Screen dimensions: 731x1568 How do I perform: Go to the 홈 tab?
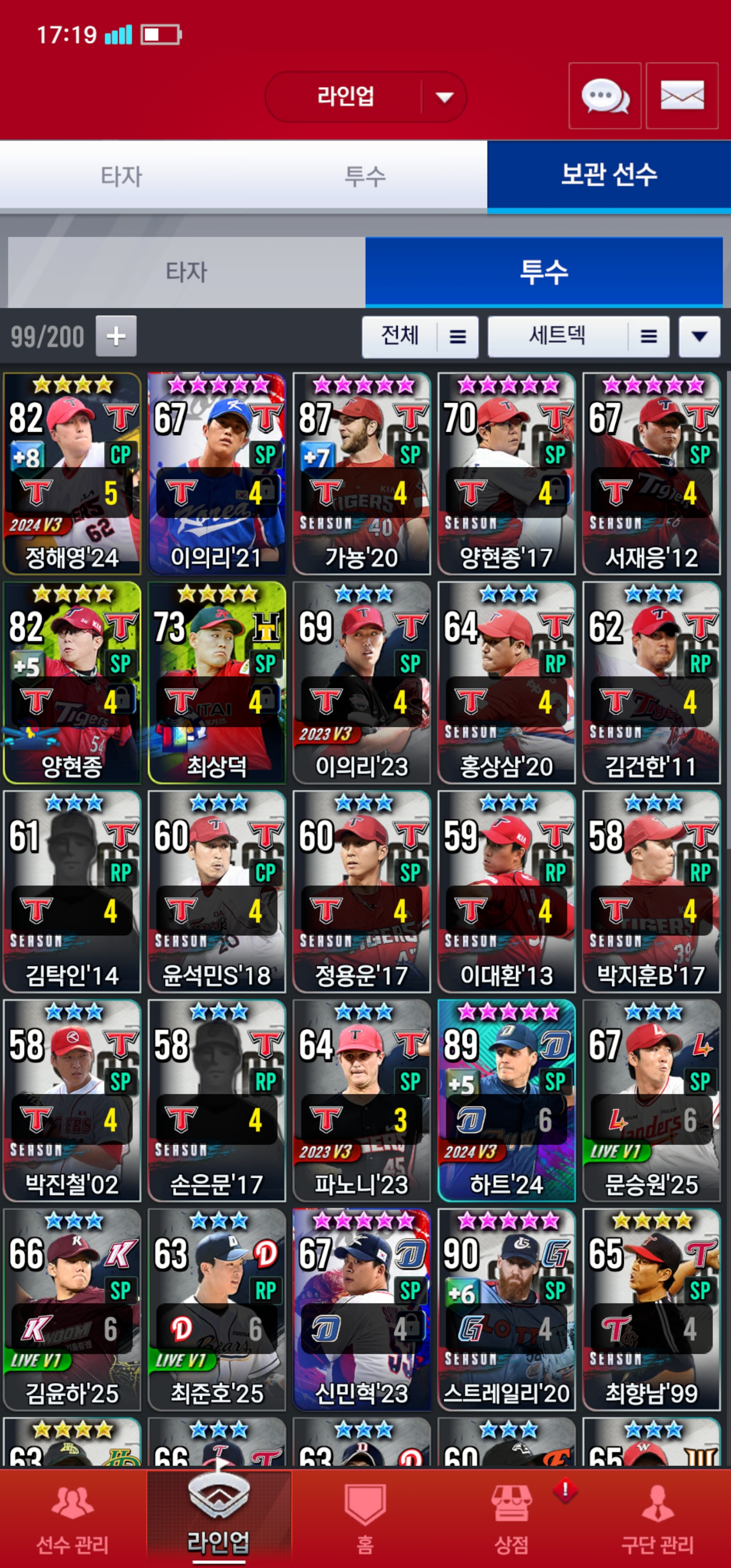(x=364, y=1518)
